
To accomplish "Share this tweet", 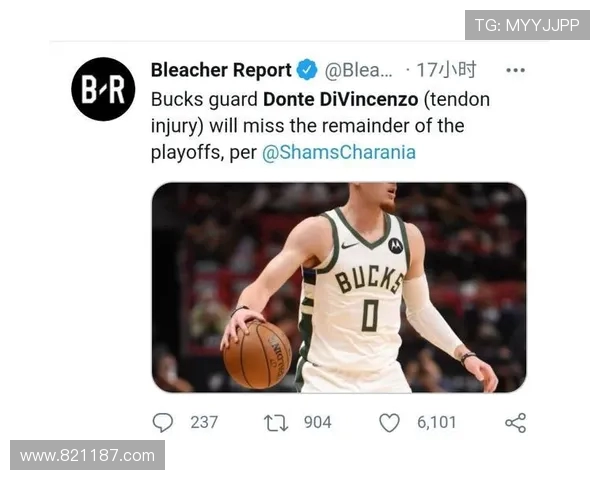I will click(515, 422).
